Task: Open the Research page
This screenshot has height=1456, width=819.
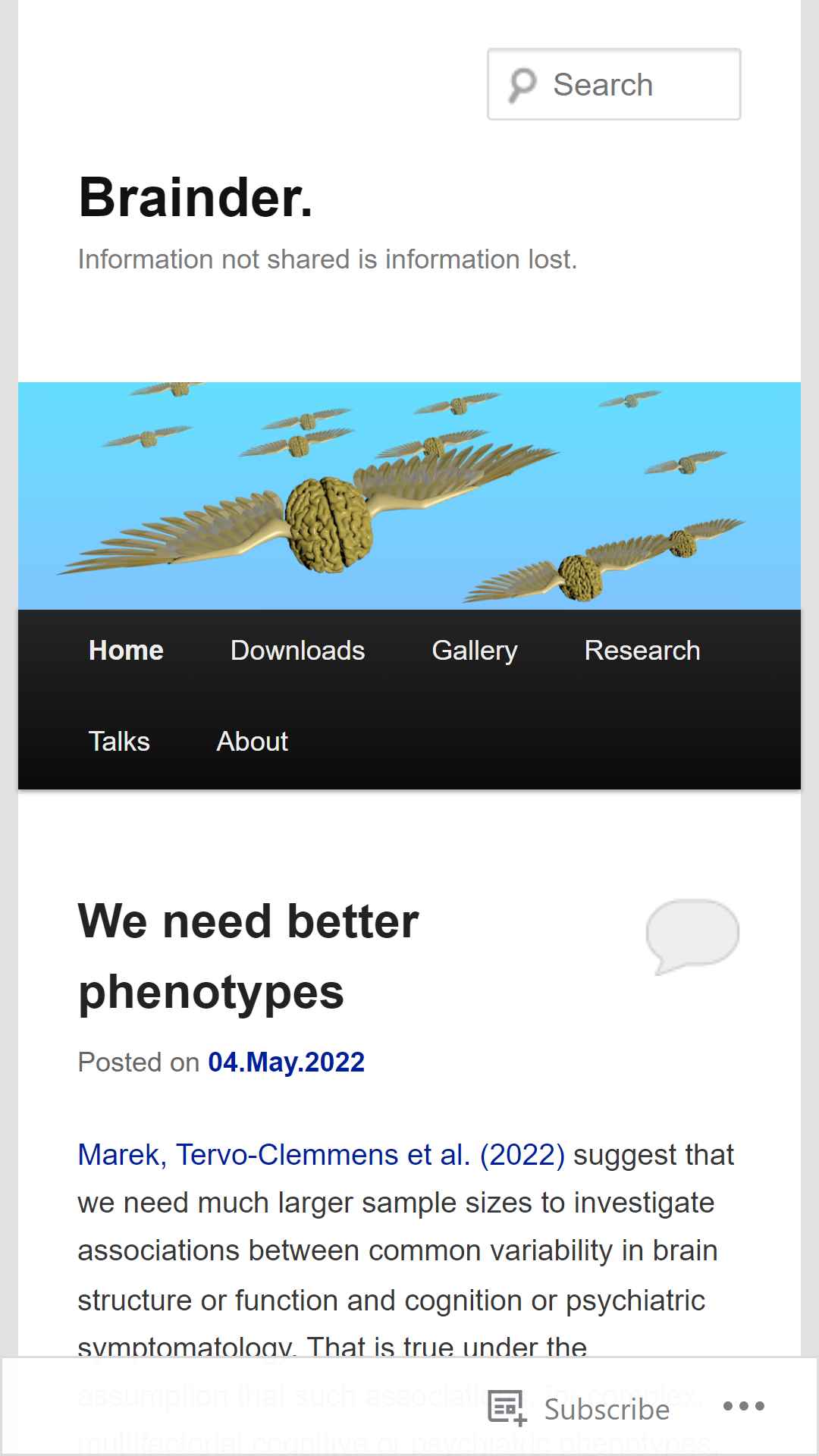Action: tap(642, 651)
